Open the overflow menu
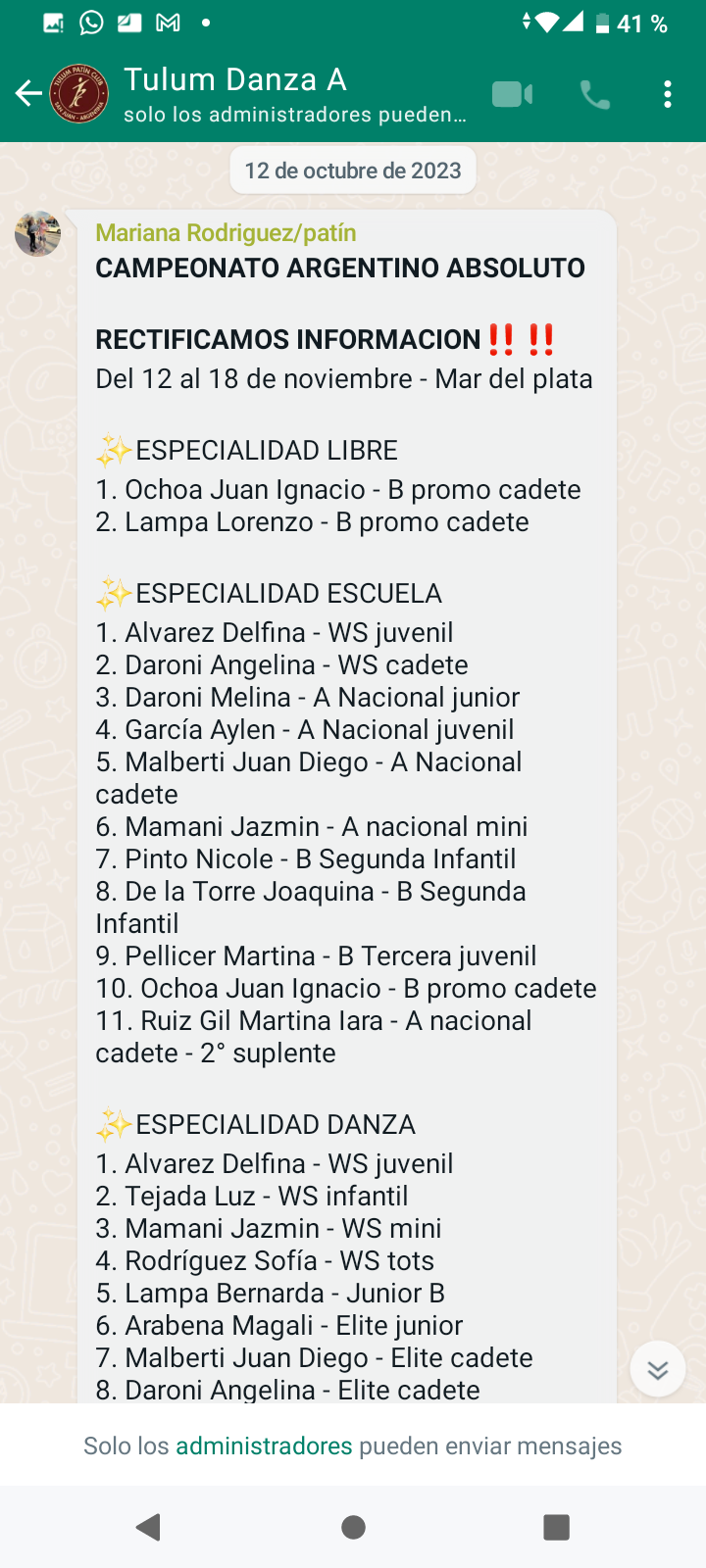706x1568 pixels. pyautogui.click(x=668, y=94)
